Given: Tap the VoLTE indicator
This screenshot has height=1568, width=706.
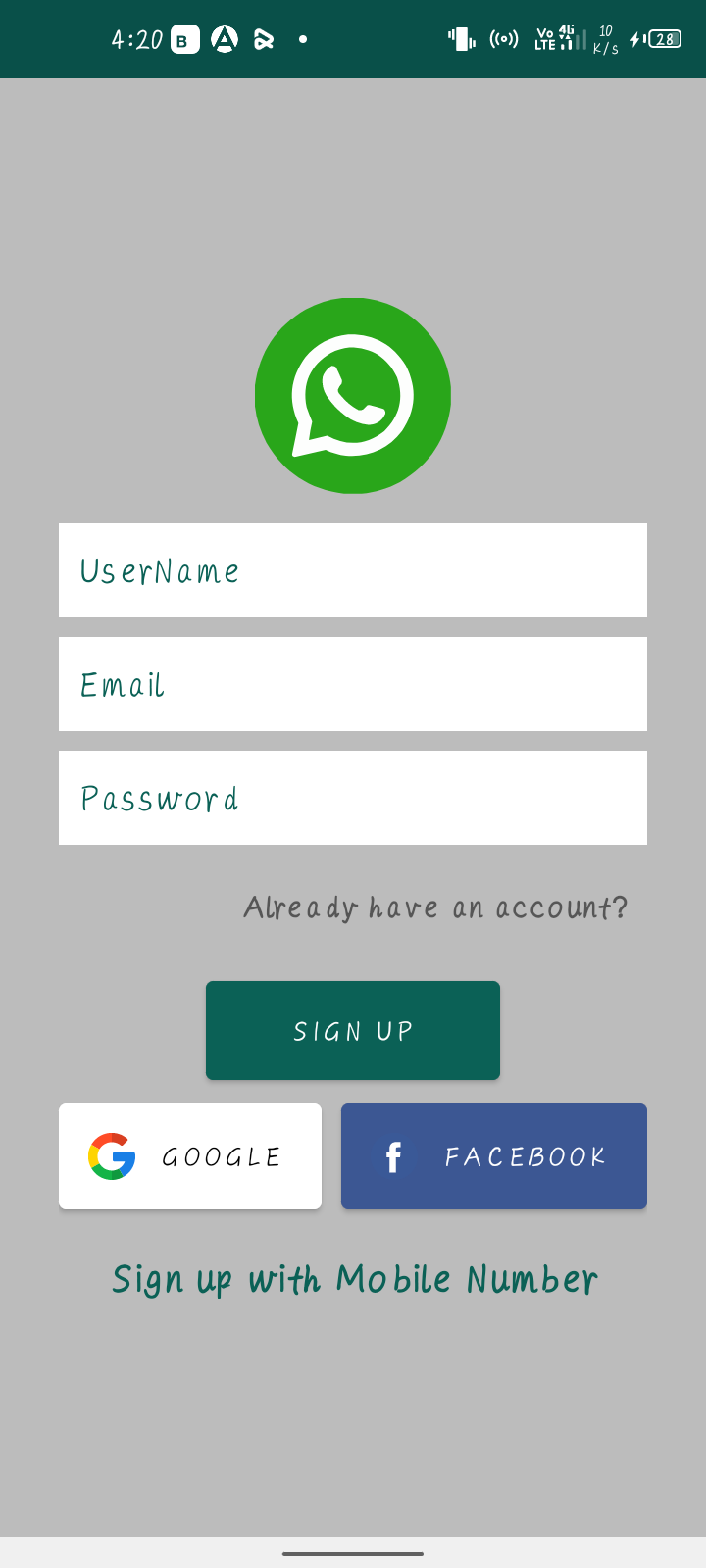Looking at the screenshot, I should tap(545, 41).
